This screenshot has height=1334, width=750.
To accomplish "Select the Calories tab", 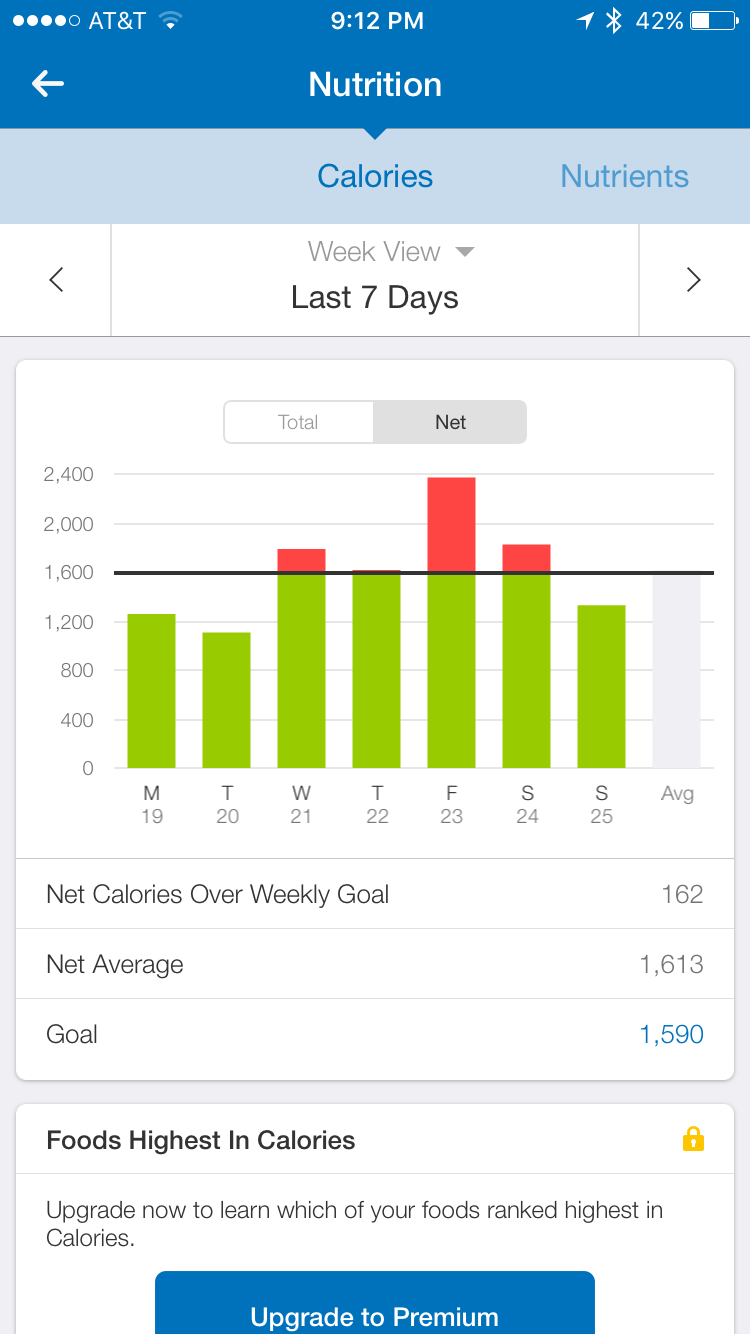I will coord(374,176).
